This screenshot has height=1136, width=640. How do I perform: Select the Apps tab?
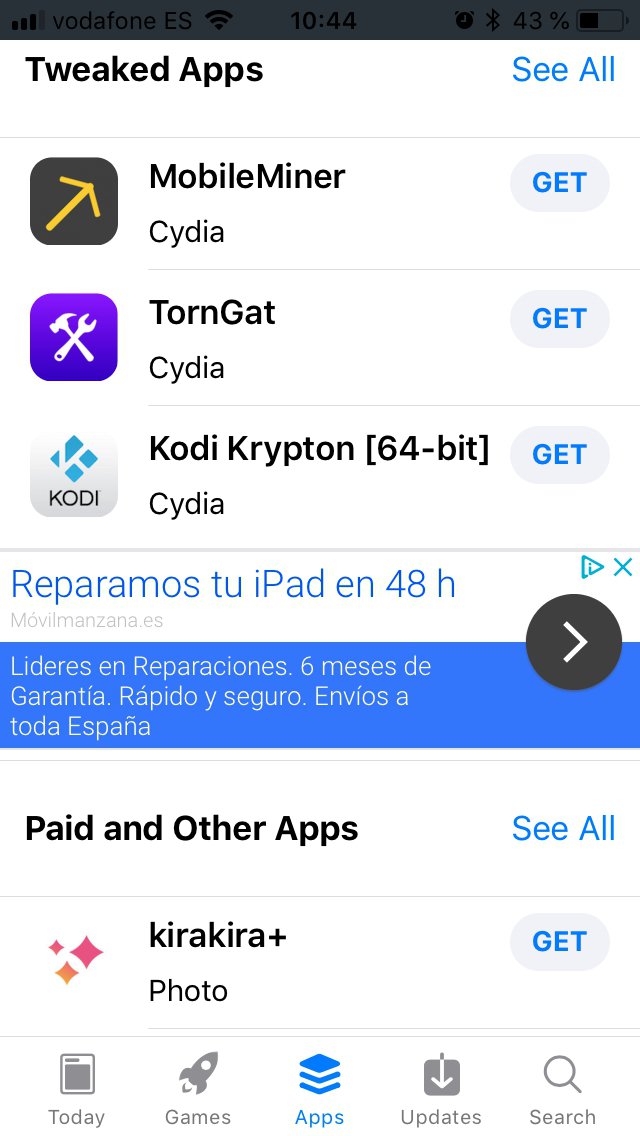click(320, 1090)
